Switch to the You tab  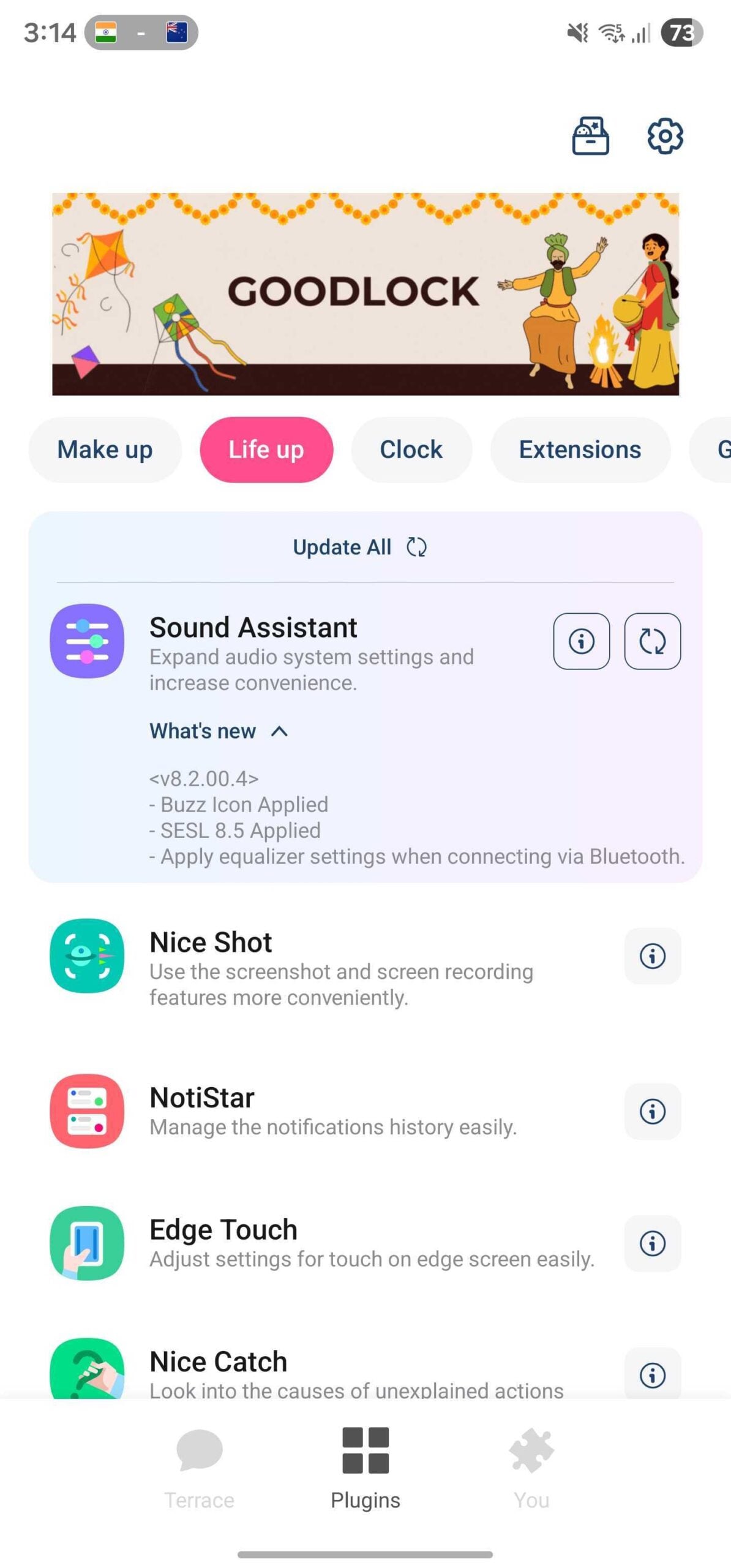coord(531,1467)
